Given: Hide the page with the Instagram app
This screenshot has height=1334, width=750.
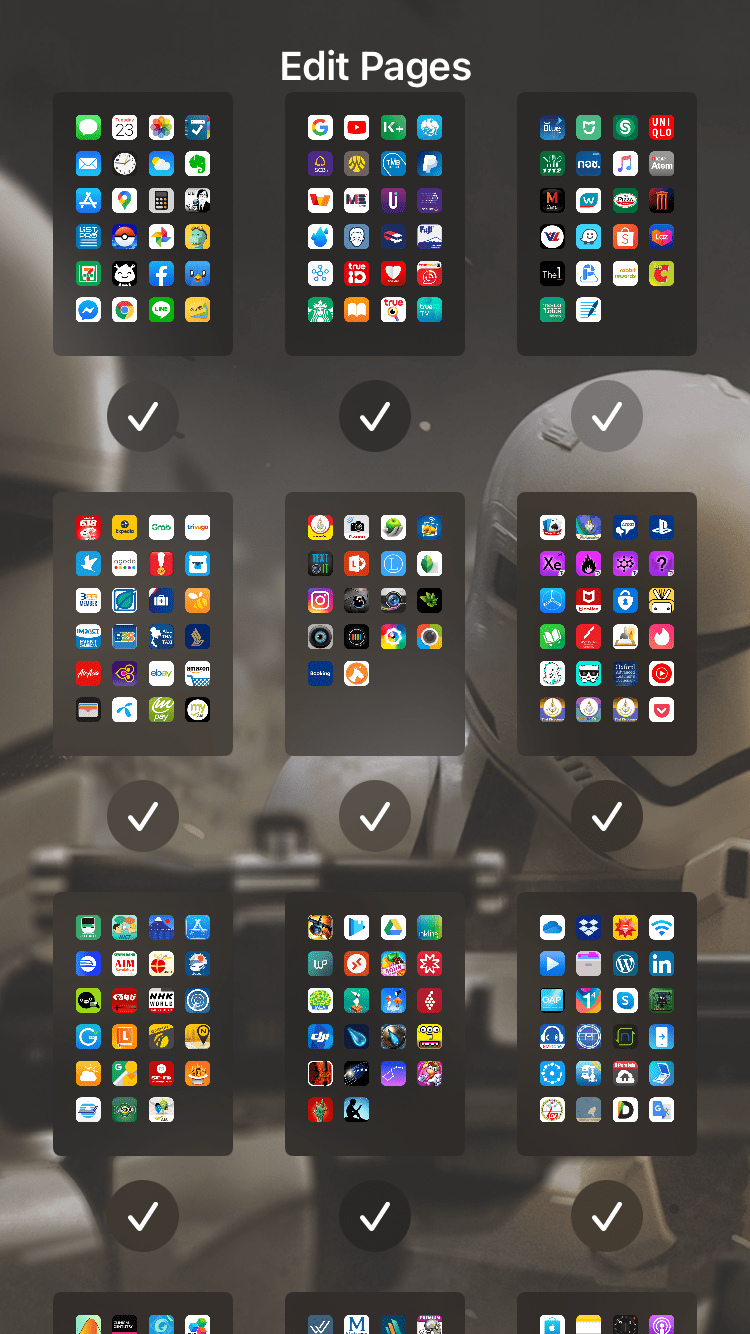Looking at the screenshot, I should click(x=375, y=816).
